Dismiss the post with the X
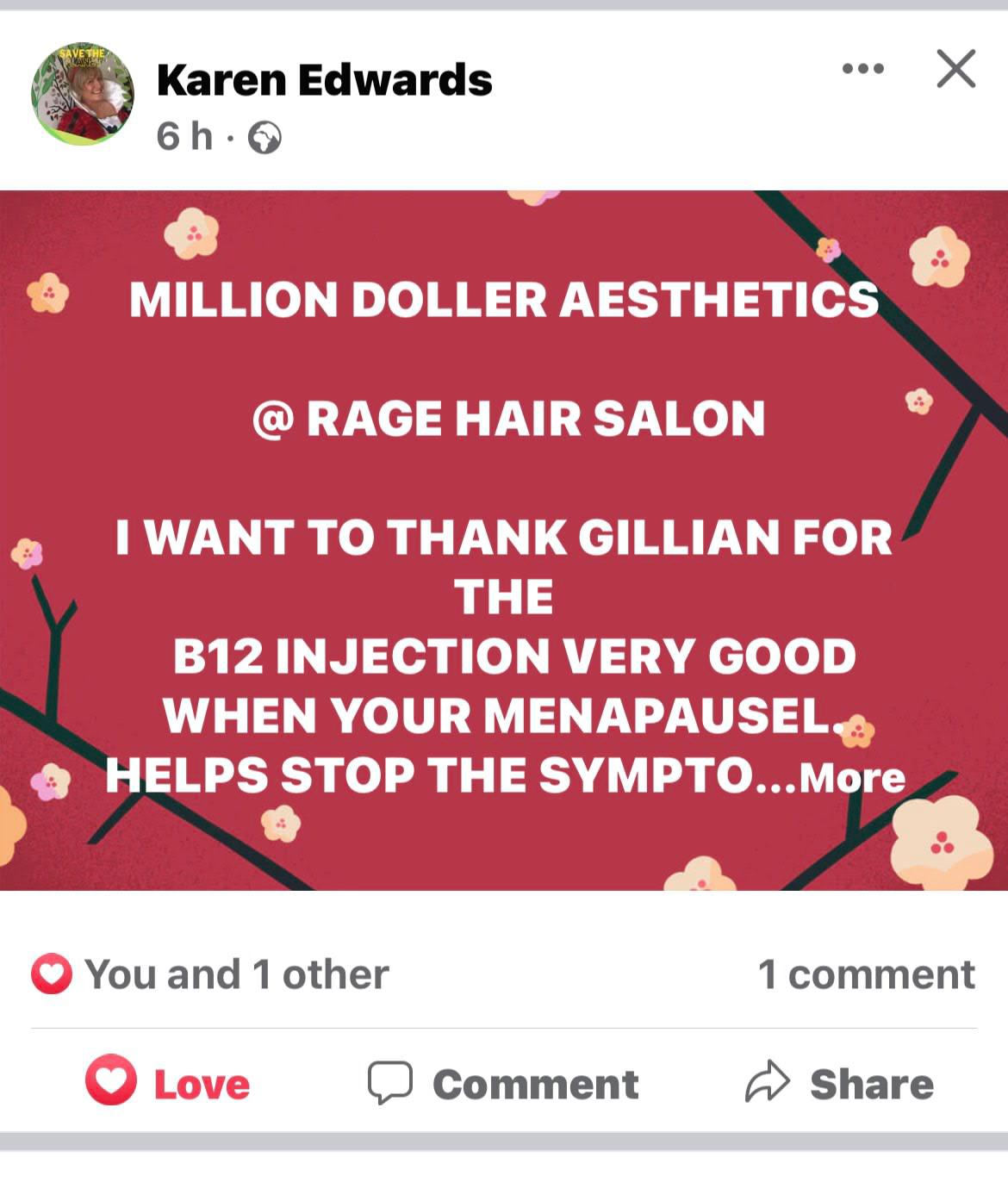The height and width of the screenshot is (1182, 1008). (x=955, y=69)
